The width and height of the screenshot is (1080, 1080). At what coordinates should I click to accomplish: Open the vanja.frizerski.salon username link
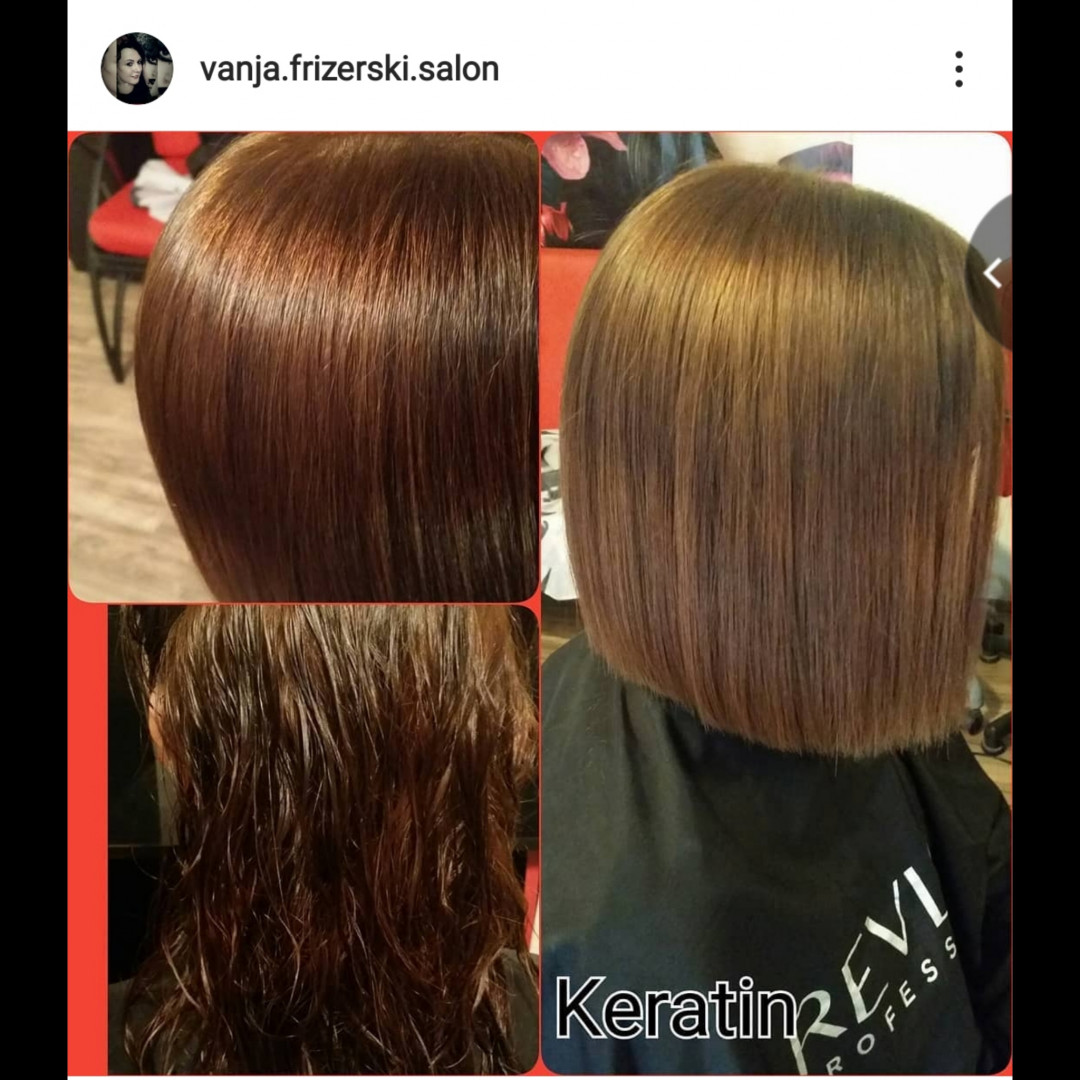click(x=349, y=69)
